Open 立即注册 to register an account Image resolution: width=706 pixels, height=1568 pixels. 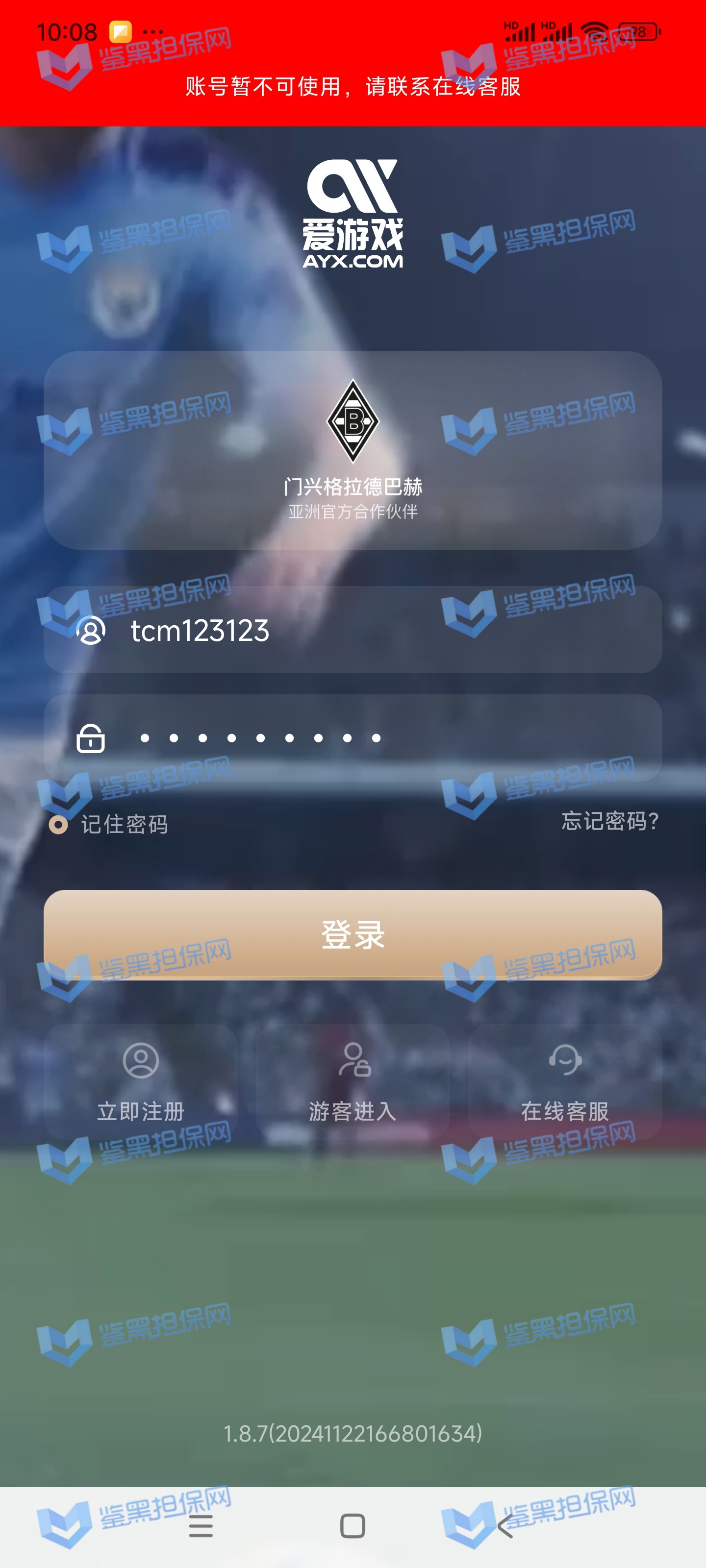point(141,1081)
